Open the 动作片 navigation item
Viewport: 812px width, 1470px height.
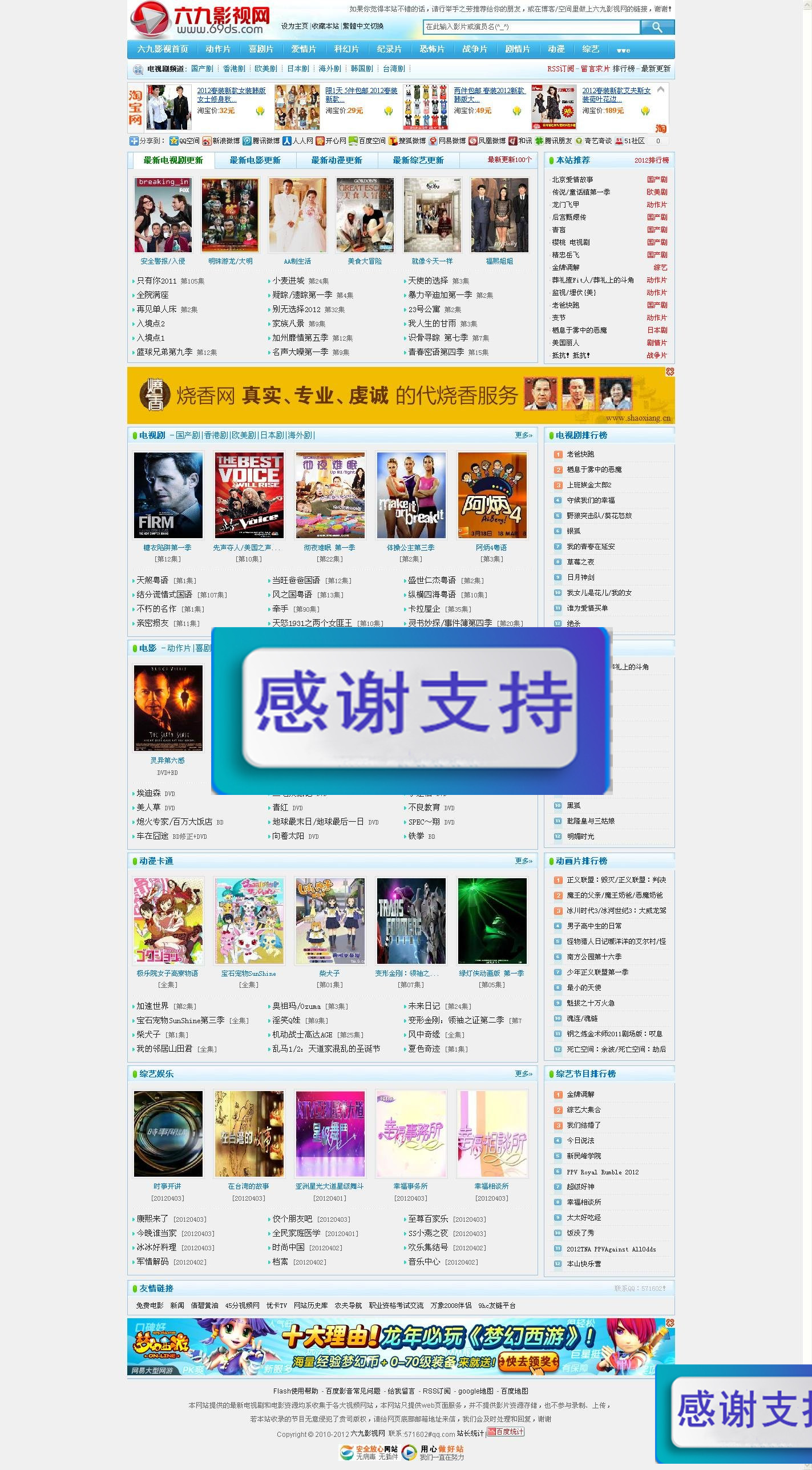(x=218, y=49)
